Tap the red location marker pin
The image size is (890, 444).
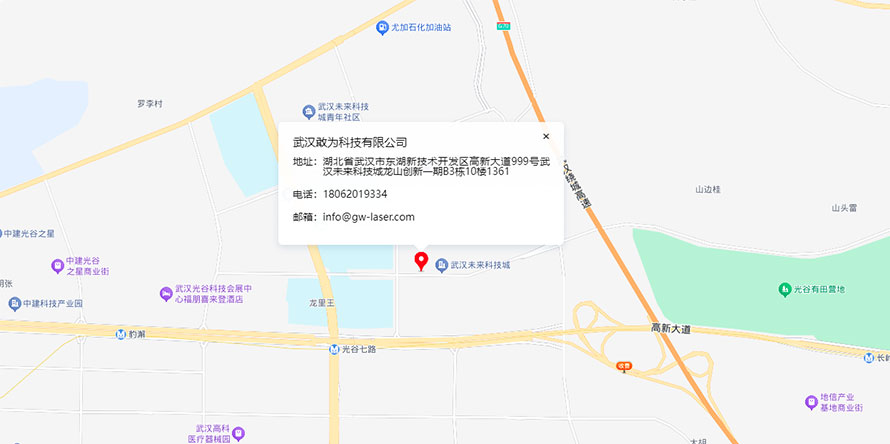422,262
